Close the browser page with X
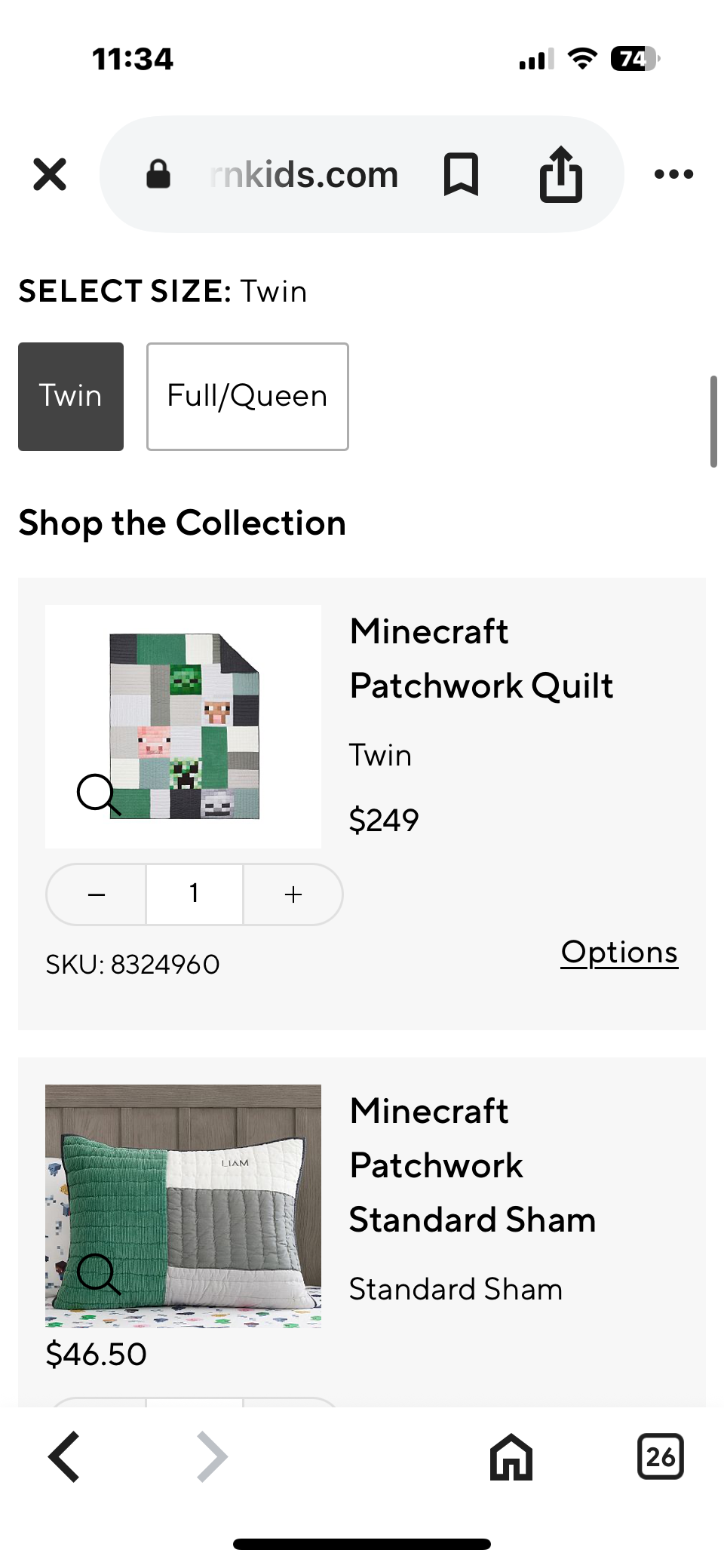 [x=50, y=174]
